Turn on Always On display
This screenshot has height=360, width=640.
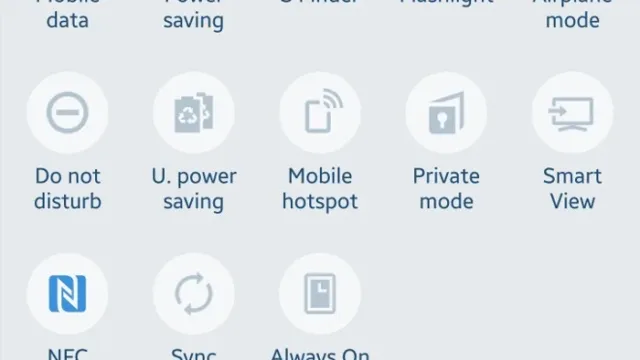320,294
